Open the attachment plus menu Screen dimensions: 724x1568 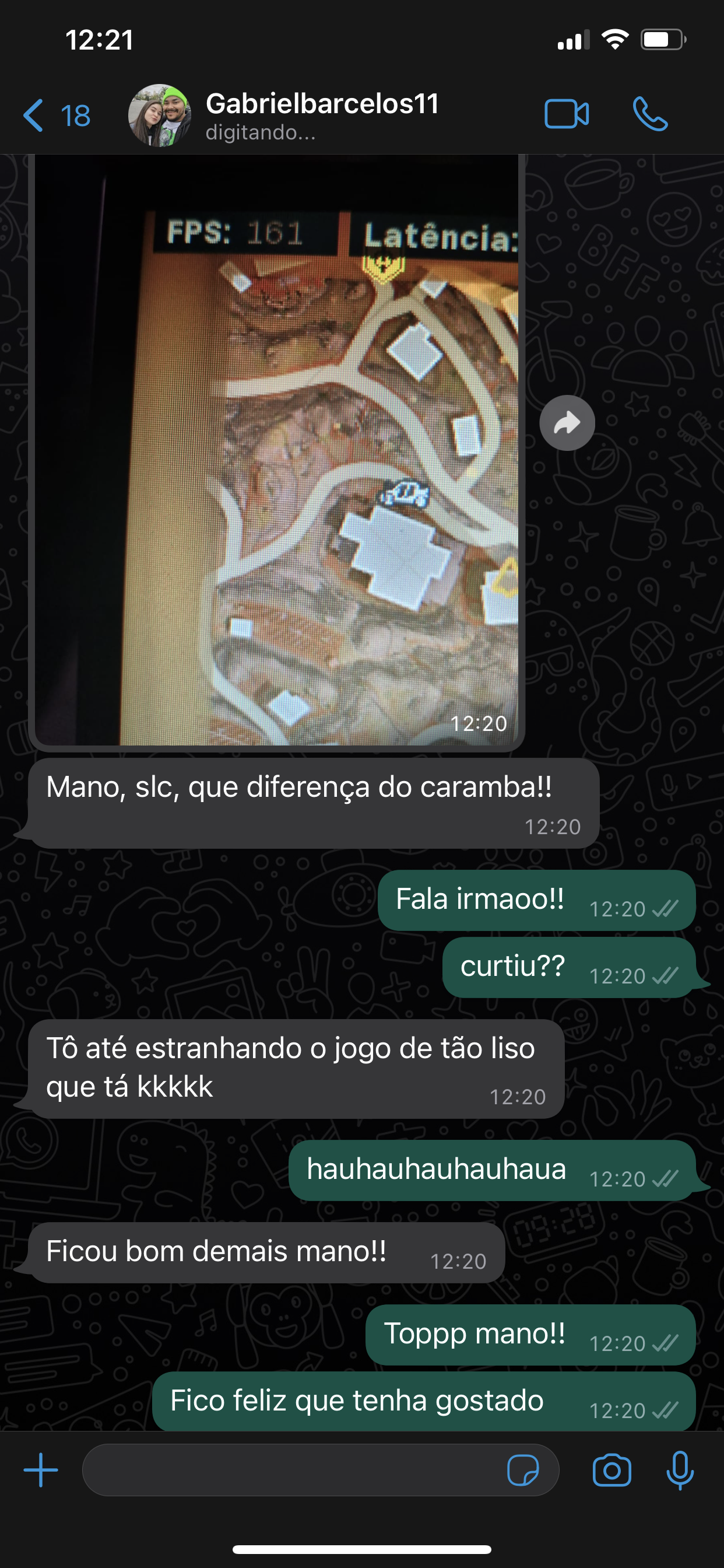tap(41, 1470)
